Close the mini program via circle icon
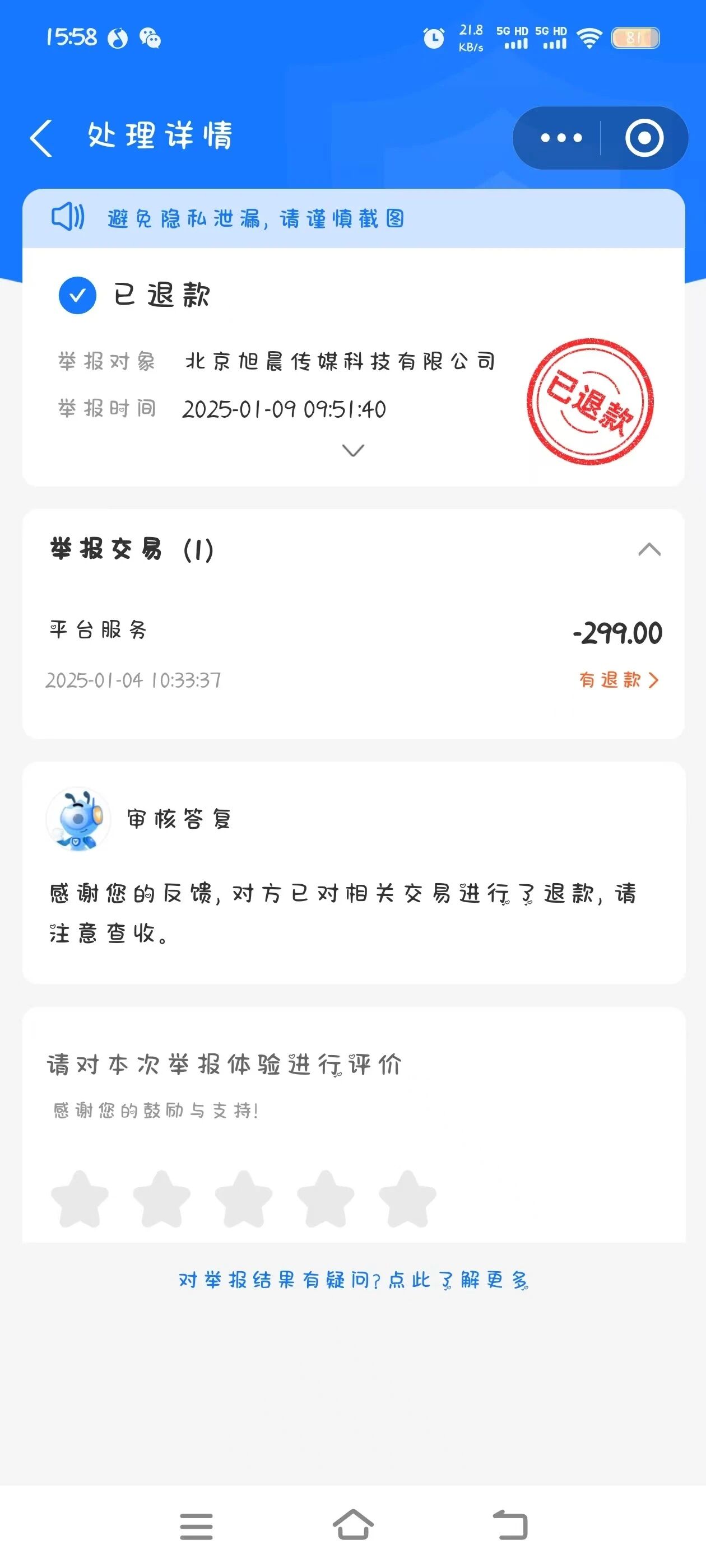This screenshot has height=1568, width=706. 643,138
